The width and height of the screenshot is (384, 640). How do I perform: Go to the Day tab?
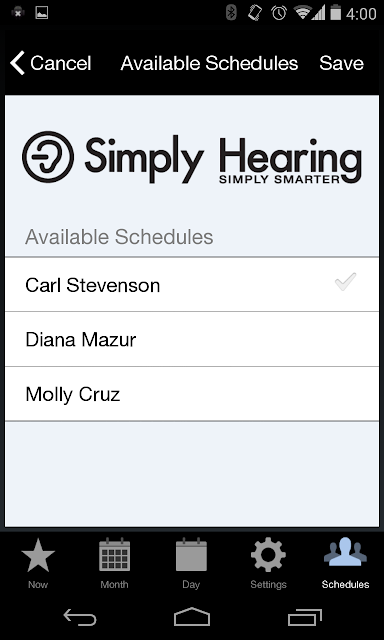pyautogui.click(x=191, y=563)
